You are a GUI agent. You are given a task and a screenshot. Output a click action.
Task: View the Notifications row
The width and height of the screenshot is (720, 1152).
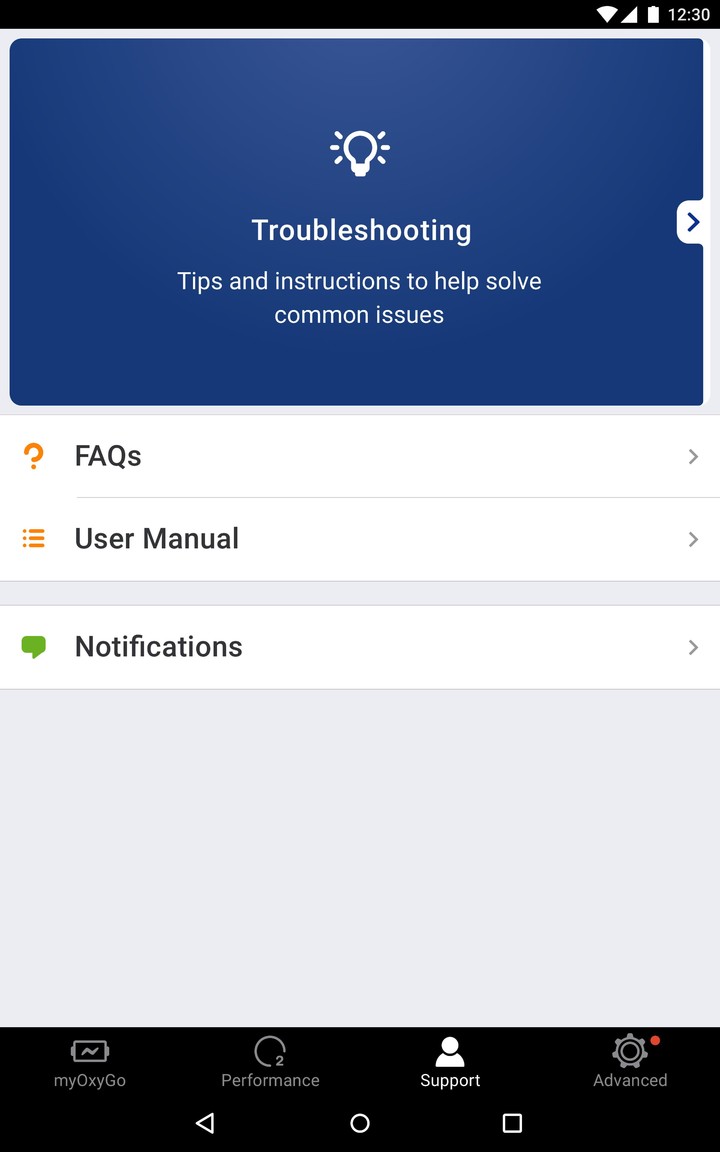[360, 647]
